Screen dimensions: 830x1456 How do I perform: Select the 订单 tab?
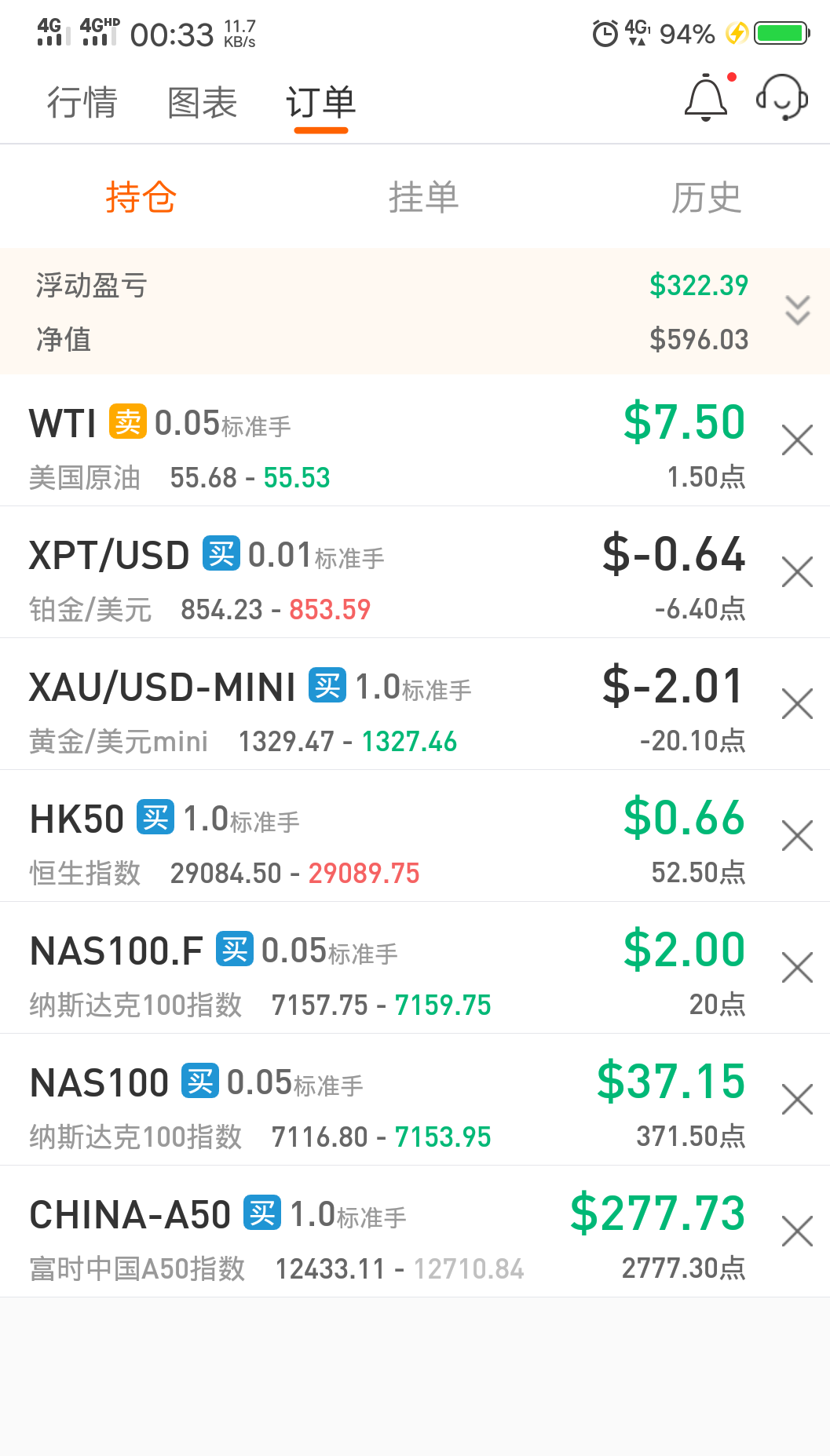(x=321, y=103)
